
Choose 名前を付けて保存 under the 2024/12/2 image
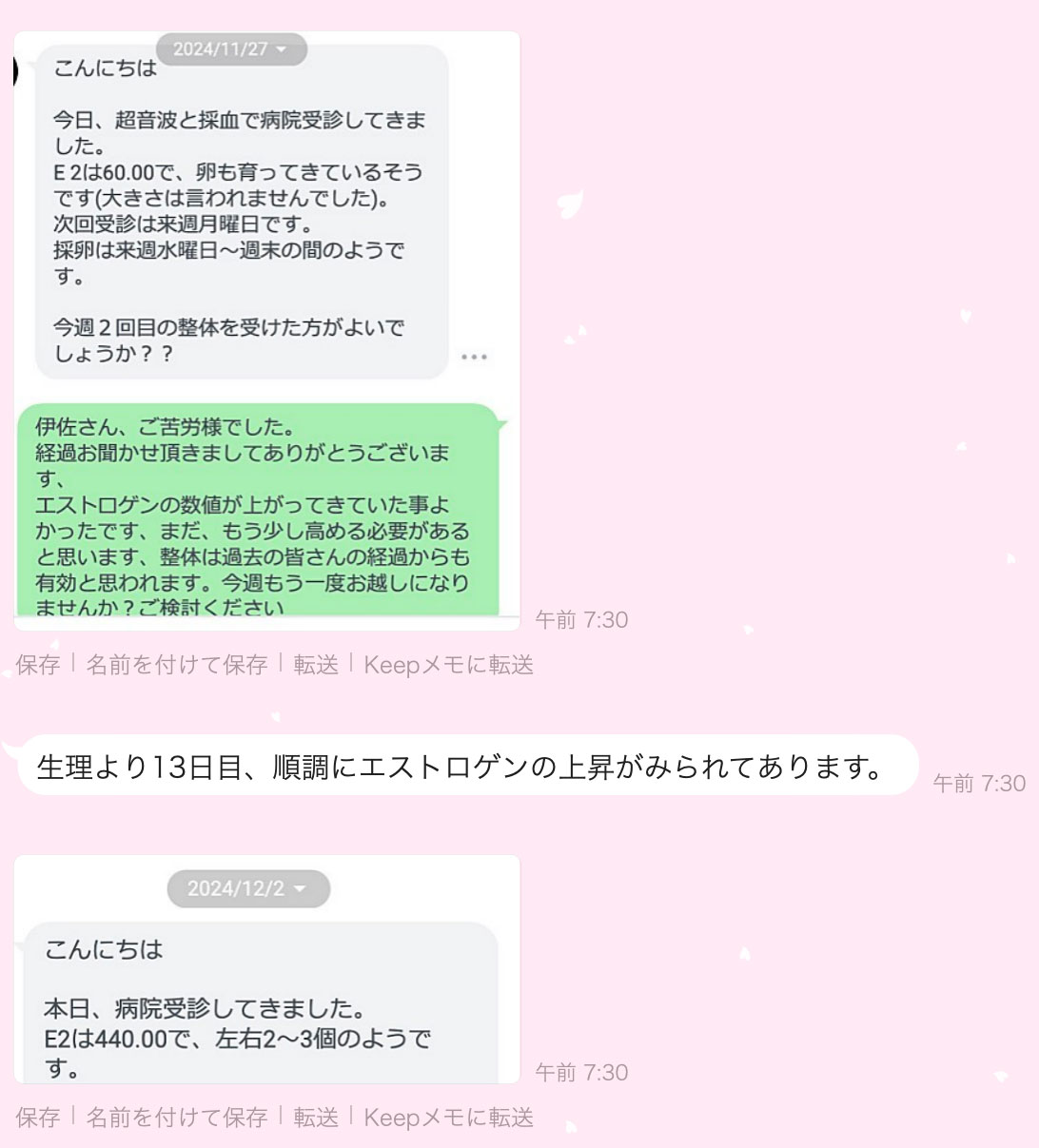[x=177, y=1118]
